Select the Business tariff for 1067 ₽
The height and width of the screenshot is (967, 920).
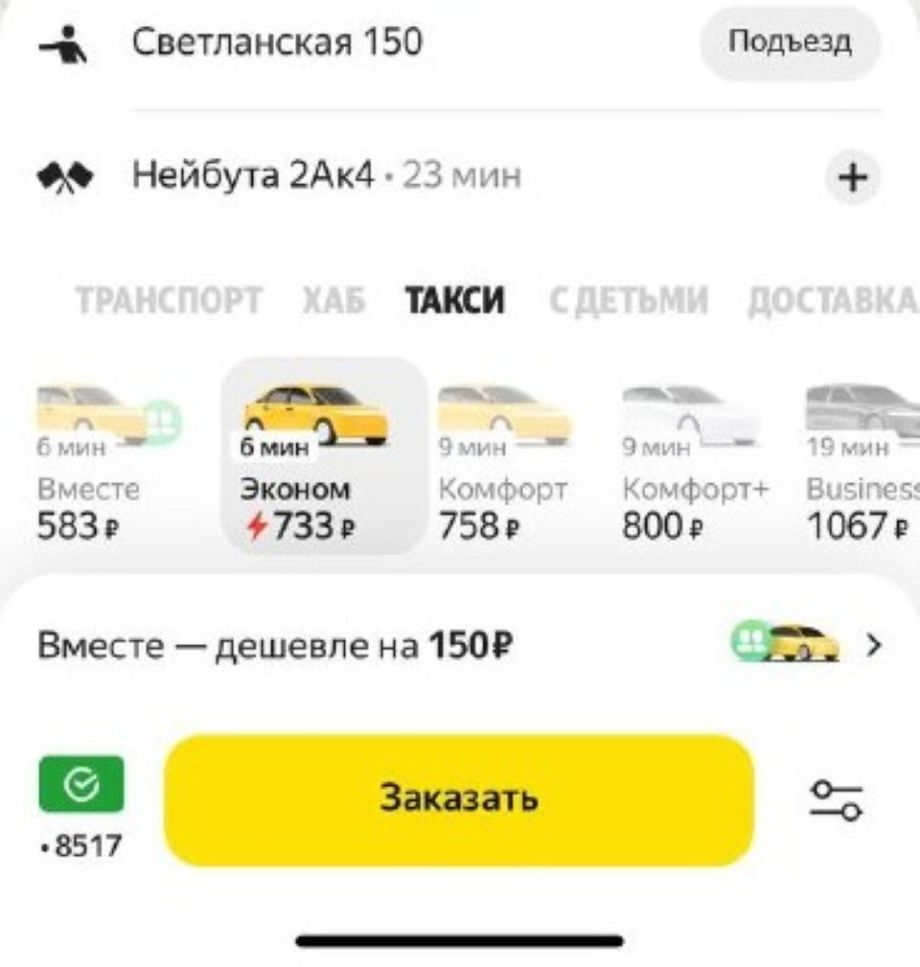[862, 460]
